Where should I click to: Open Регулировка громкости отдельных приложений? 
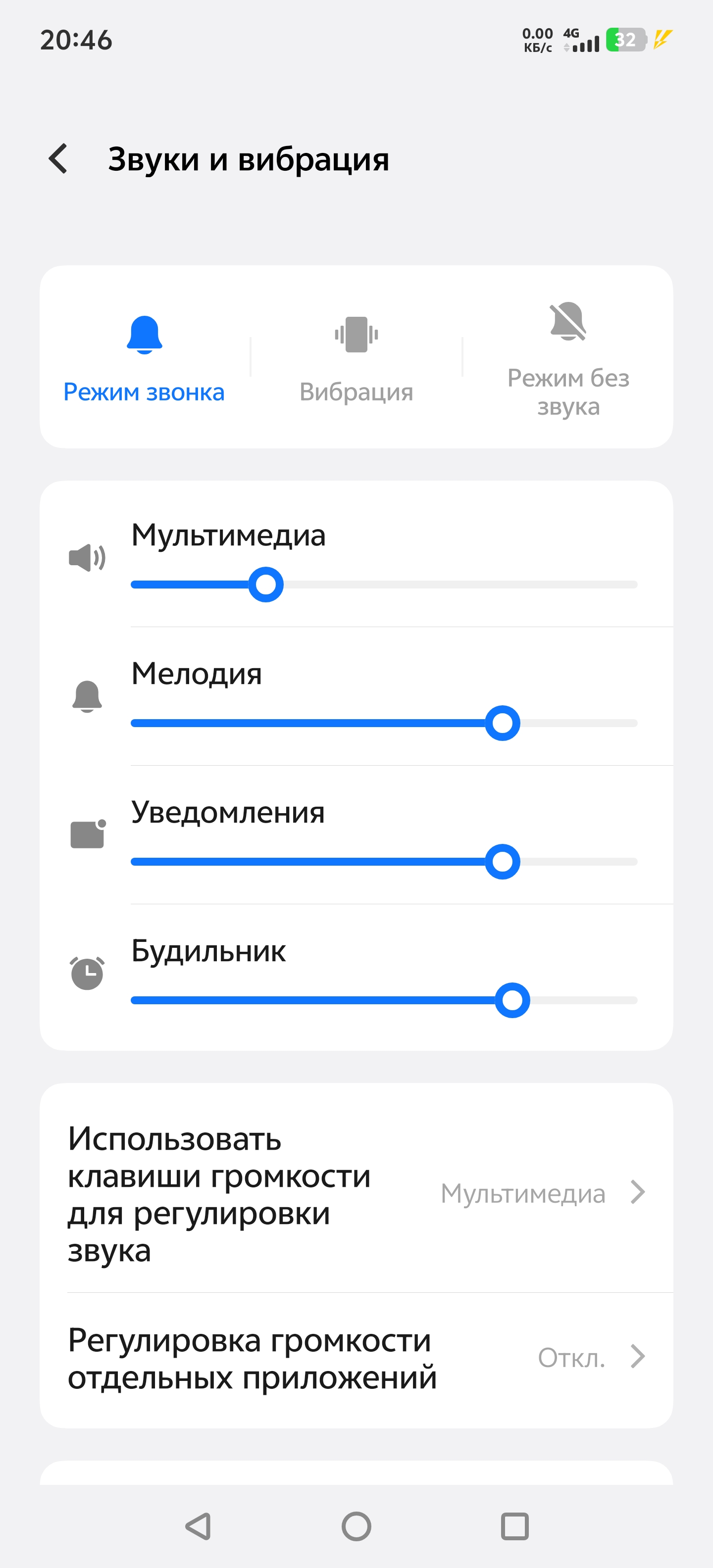(356, 1359)
